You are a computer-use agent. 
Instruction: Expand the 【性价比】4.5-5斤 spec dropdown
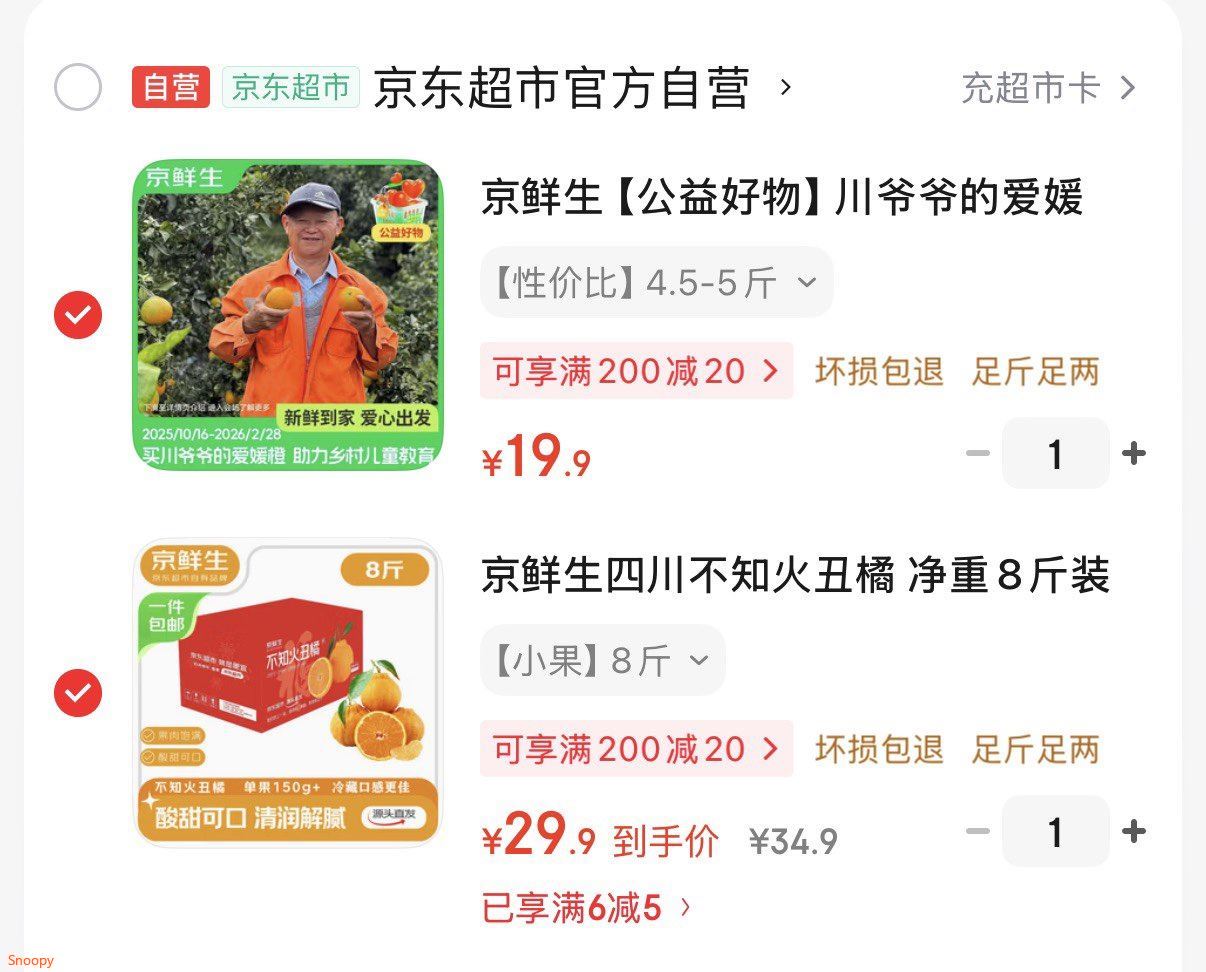pyautogui.click(x=656, y=283)
